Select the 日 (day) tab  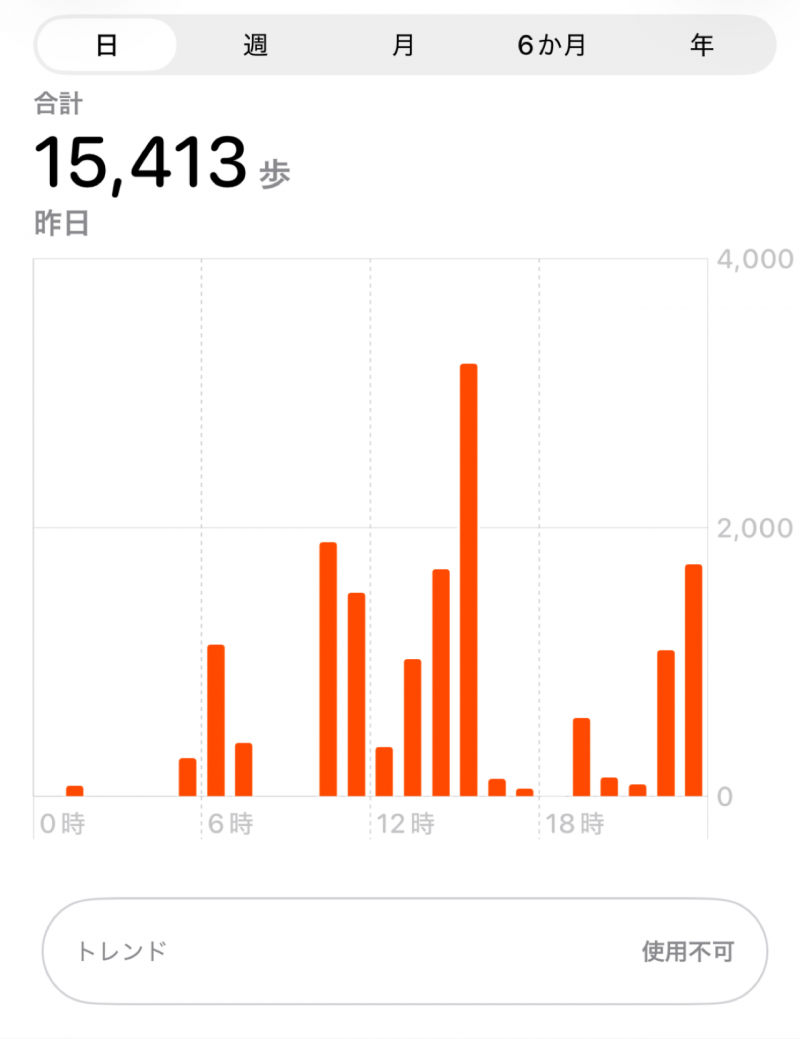click(106, 45)
